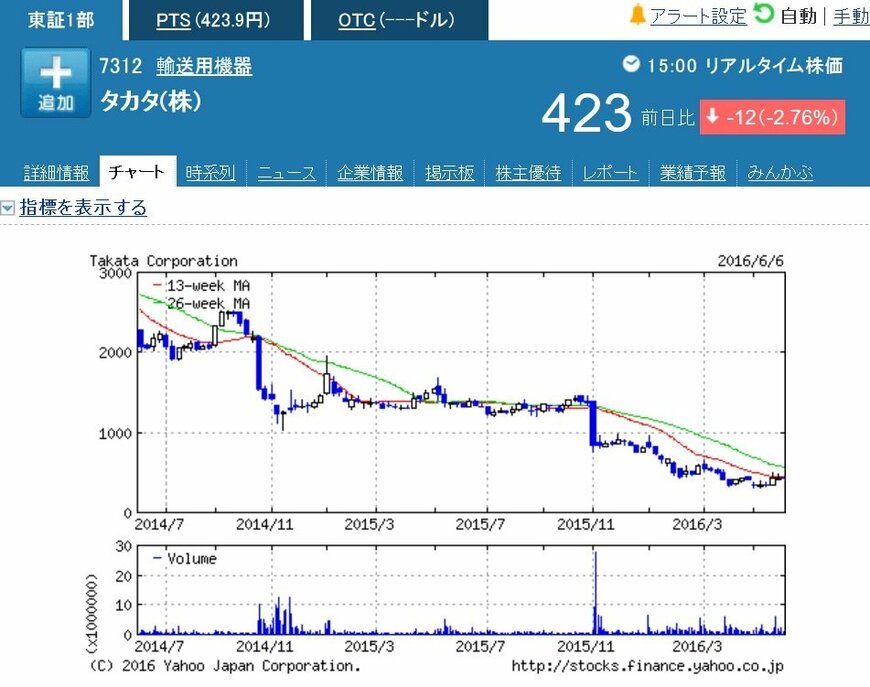
Task: Add Takata stock with 追加 button
Action: 55,85
